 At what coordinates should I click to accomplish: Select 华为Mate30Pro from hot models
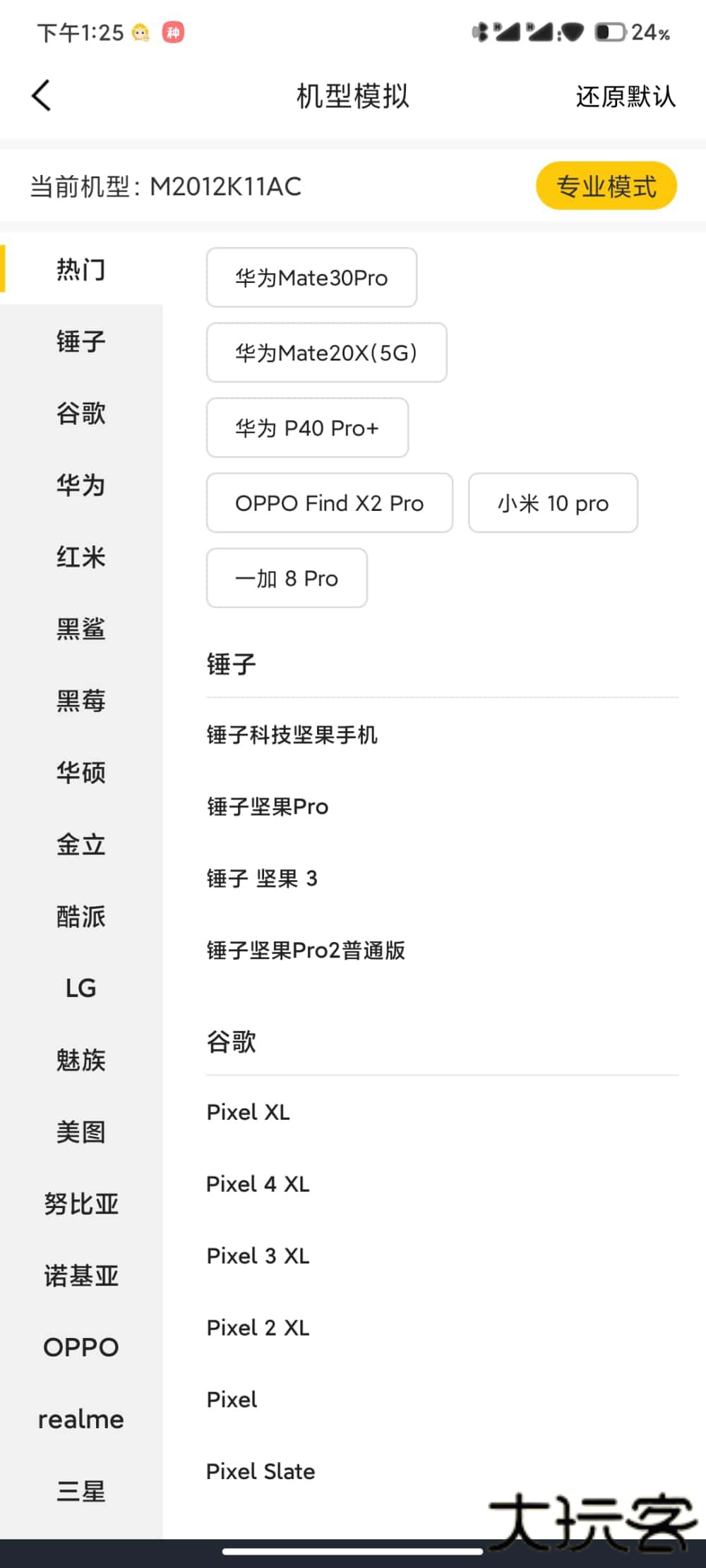tap(311, 277)
